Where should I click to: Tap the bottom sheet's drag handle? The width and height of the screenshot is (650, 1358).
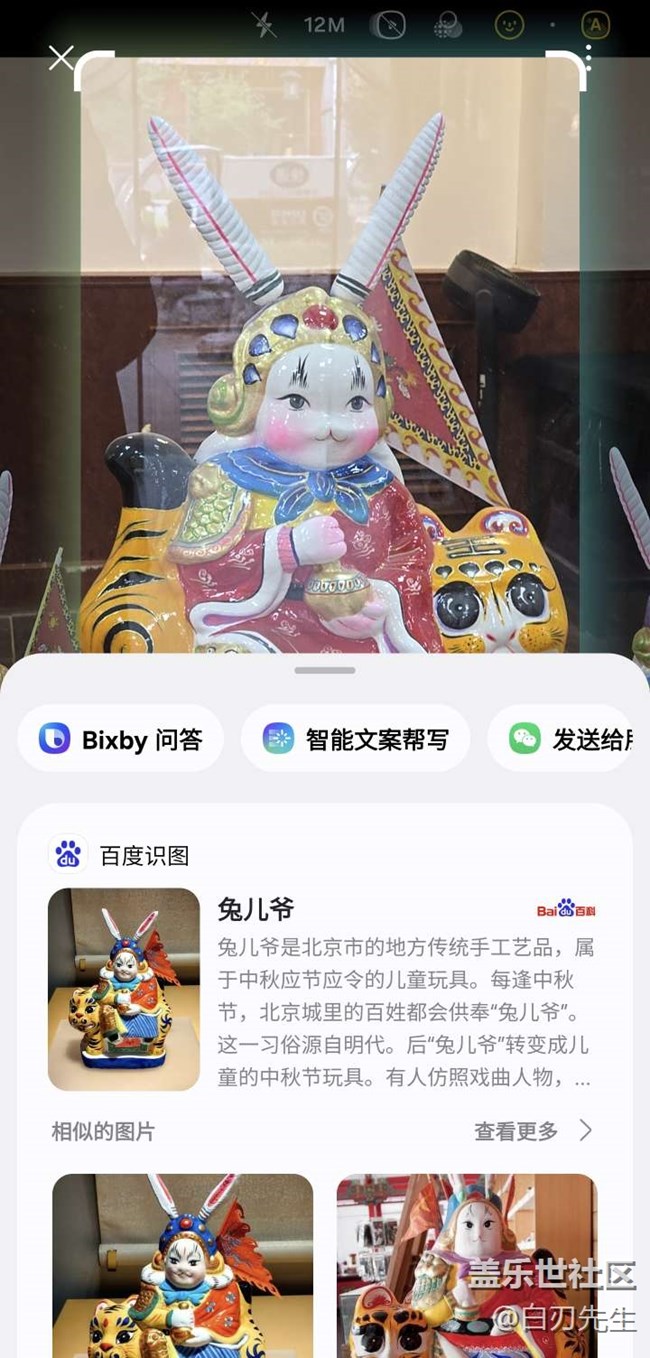click(x=325, y=670)
